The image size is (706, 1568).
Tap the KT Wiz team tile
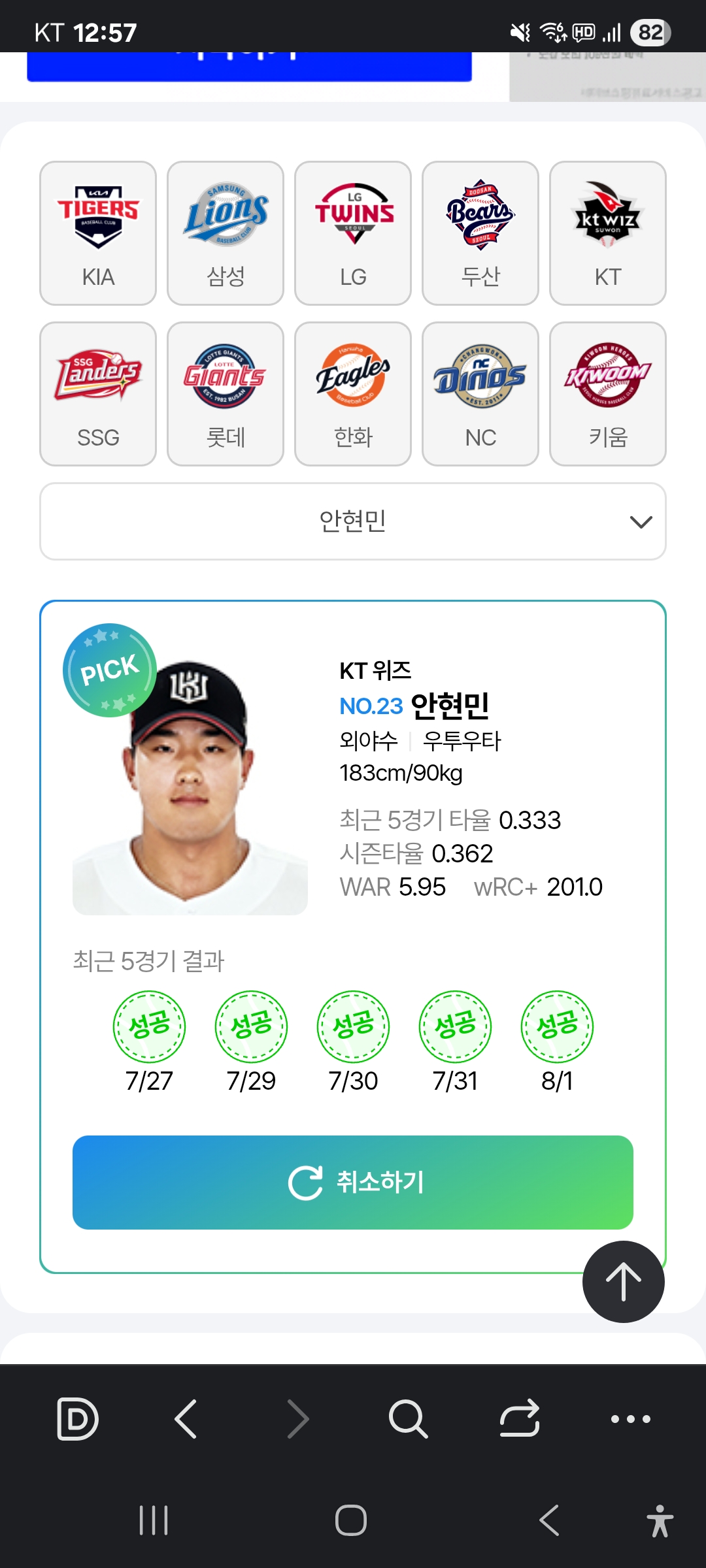click(x=608, y=233)
